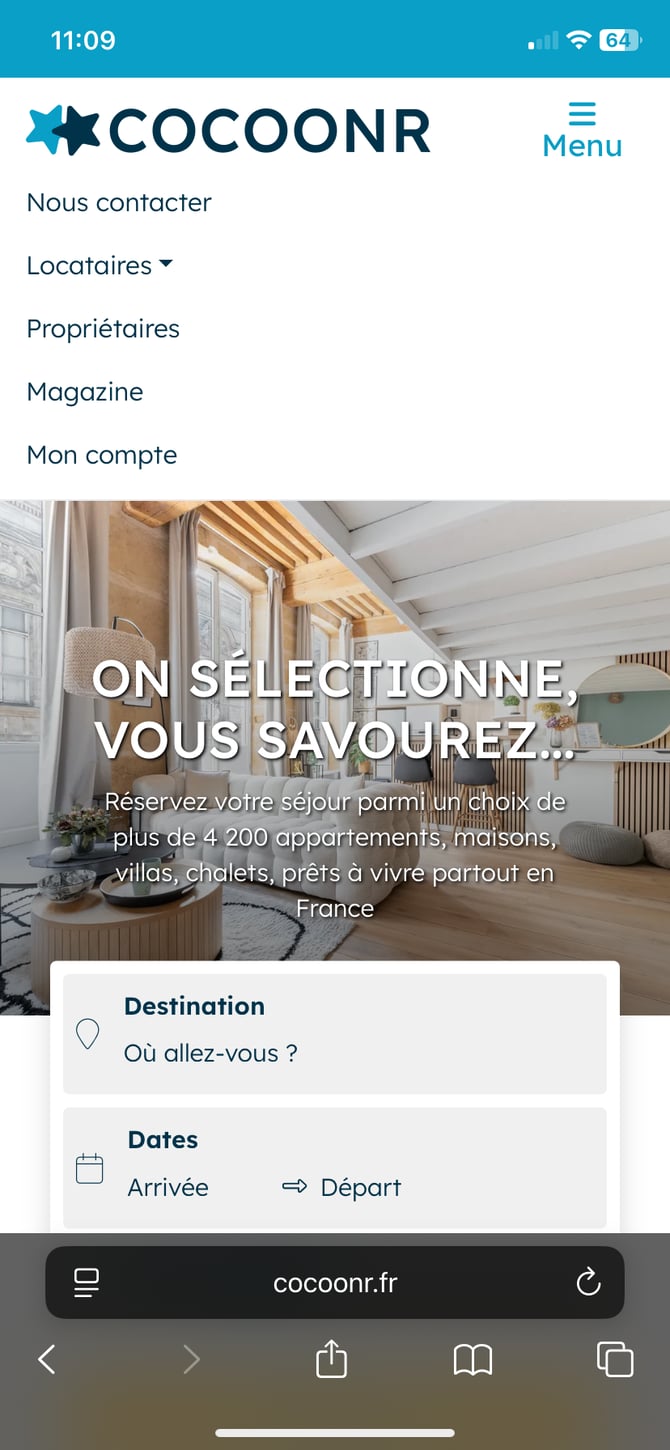Tap the Cocoonr logo to go home
670x1450 pixels.
coord(229,131)
